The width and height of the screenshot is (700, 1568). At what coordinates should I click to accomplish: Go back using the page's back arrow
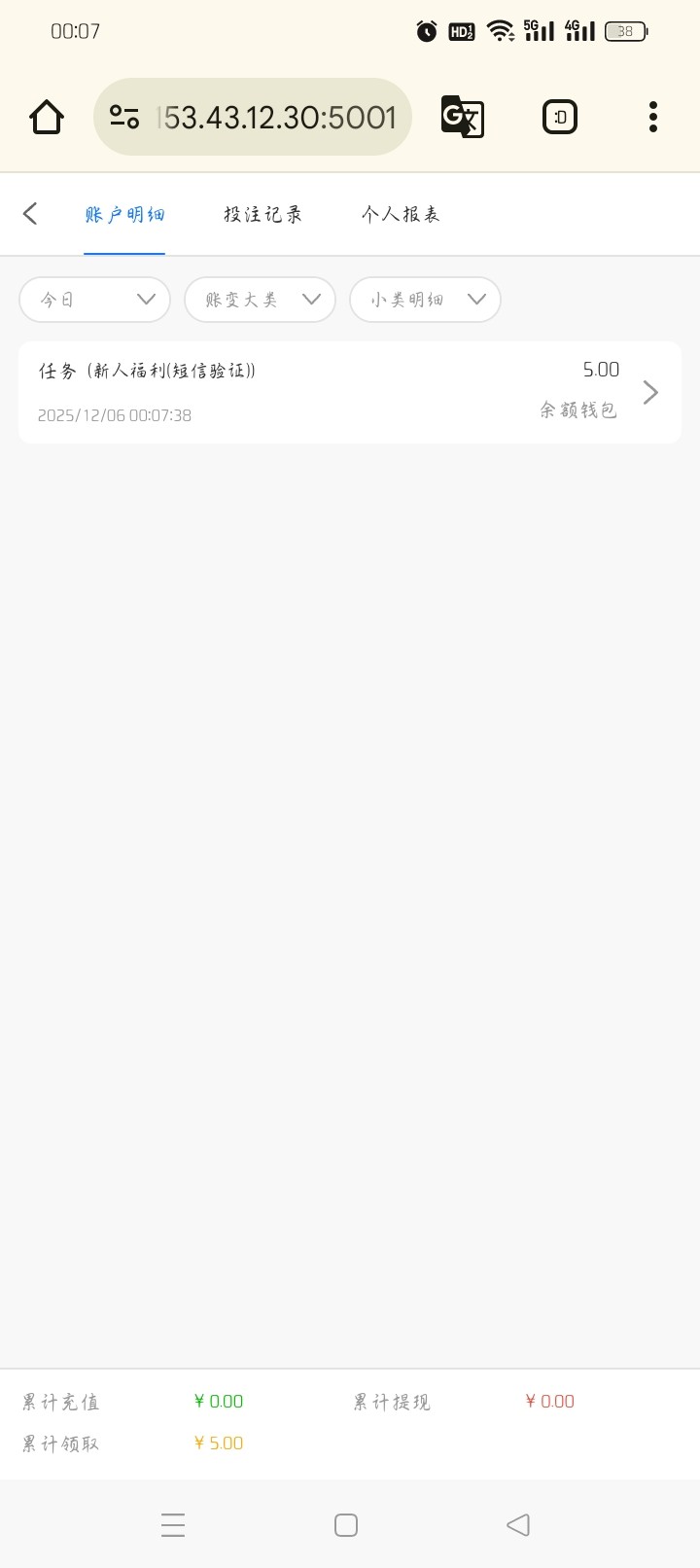[31, 214]
